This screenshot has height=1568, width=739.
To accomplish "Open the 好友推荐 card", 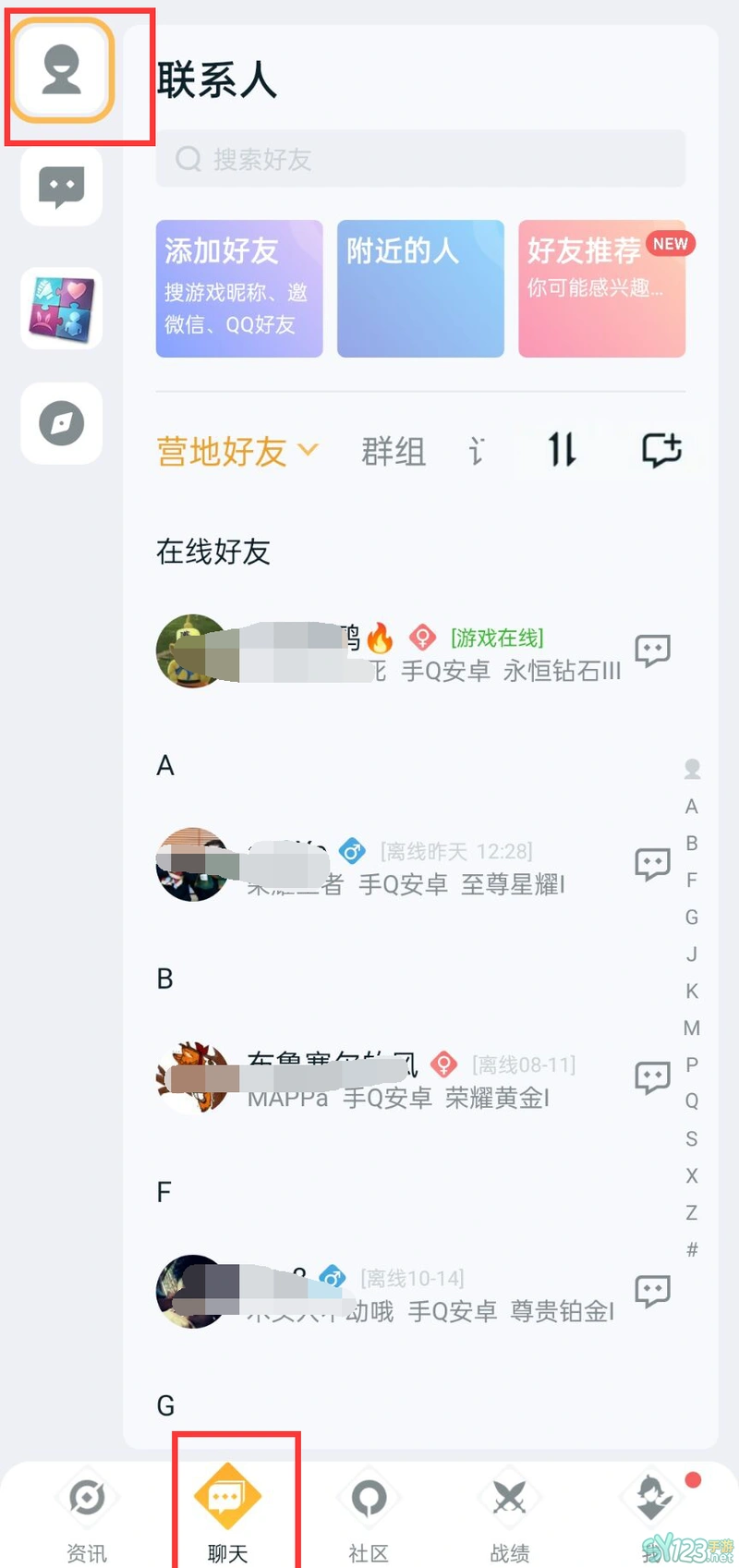I will (x=601, y=288).
